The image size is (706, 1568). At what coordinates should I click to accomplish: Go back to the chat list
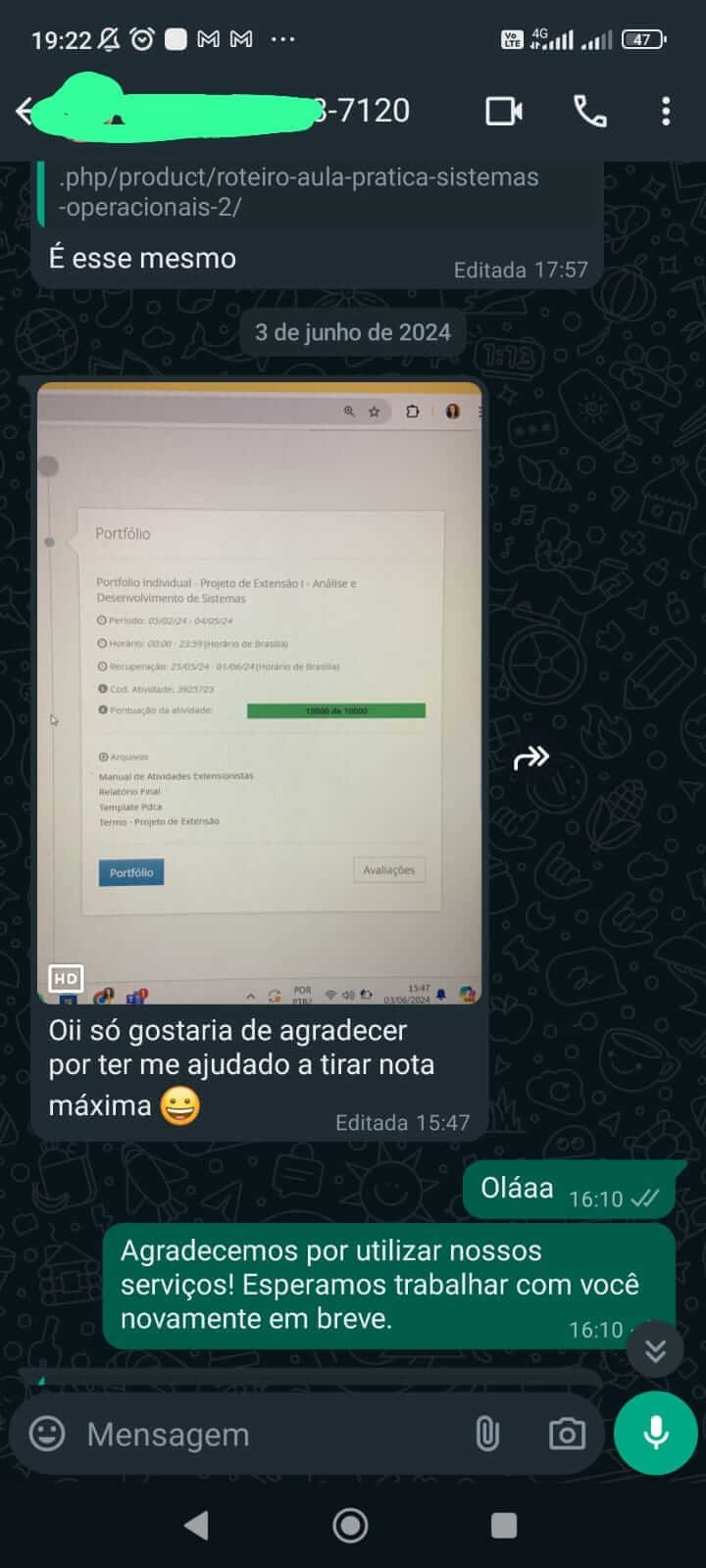(24, 111)
